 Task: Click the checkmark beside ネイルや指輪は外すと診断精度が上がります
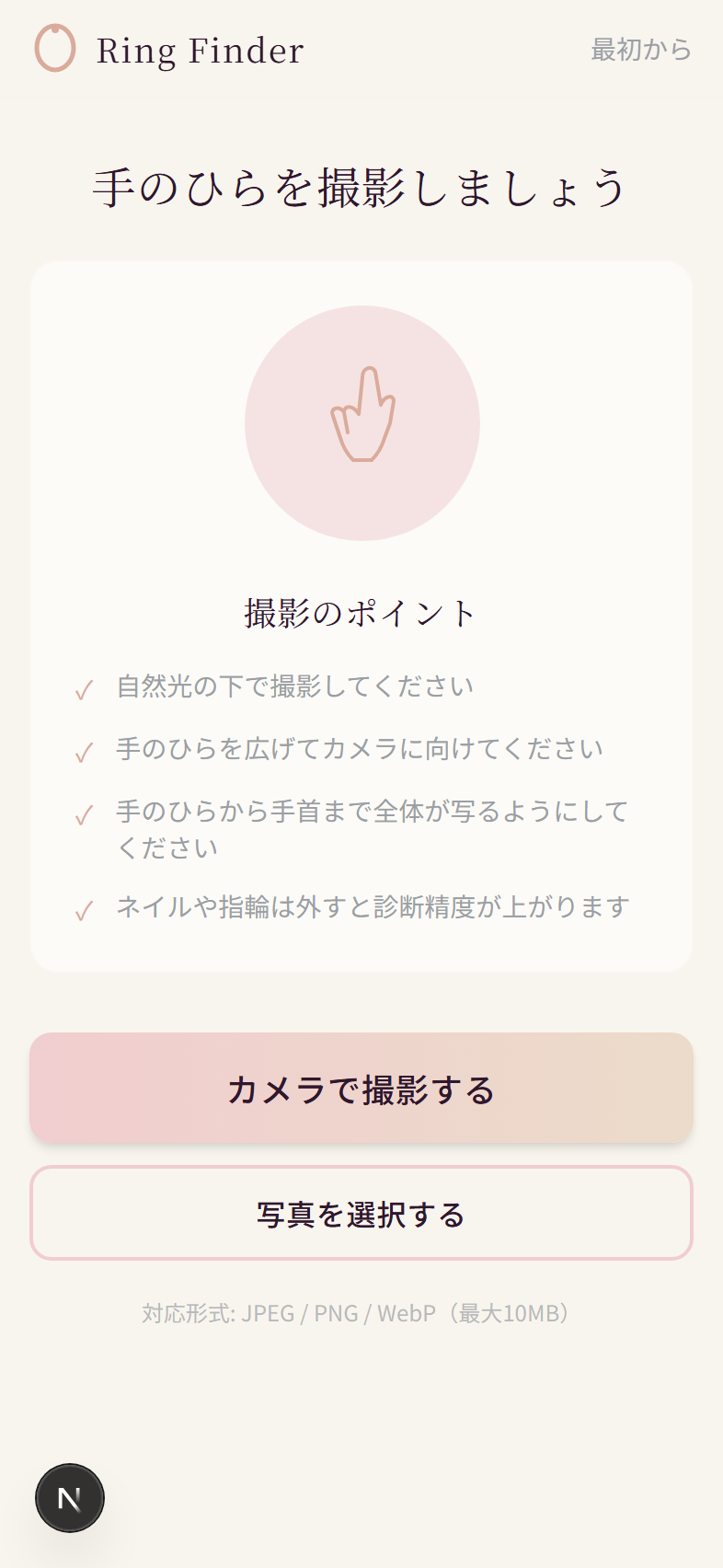(84, 909)
